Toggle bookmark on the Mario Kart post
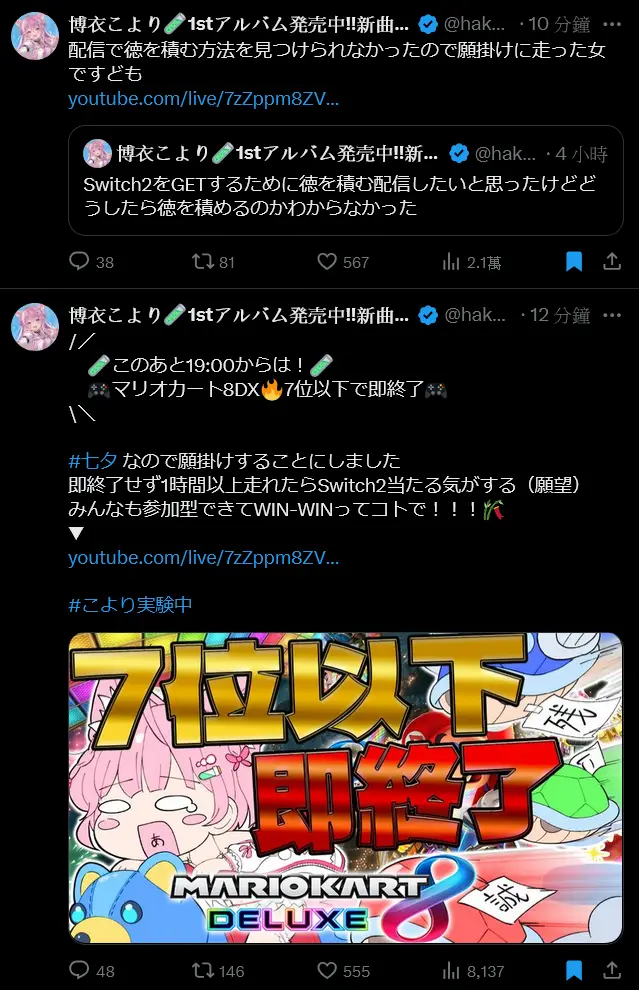 tap(574, 970)
